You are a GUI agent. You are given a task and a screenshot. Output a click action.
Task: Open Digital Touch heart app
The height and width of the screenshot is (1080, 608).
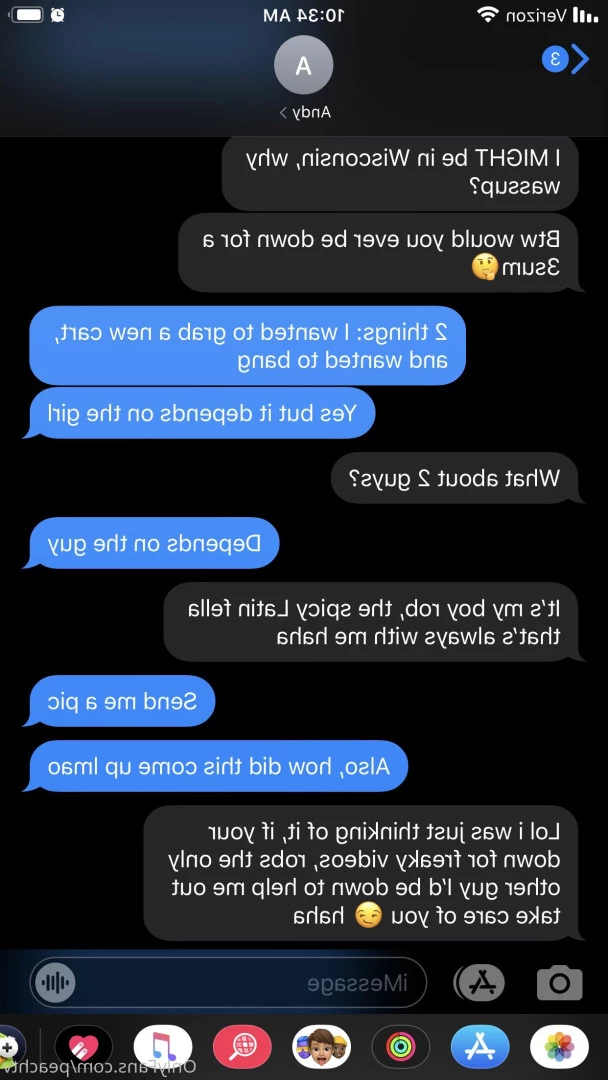(x=84, y=1047)
